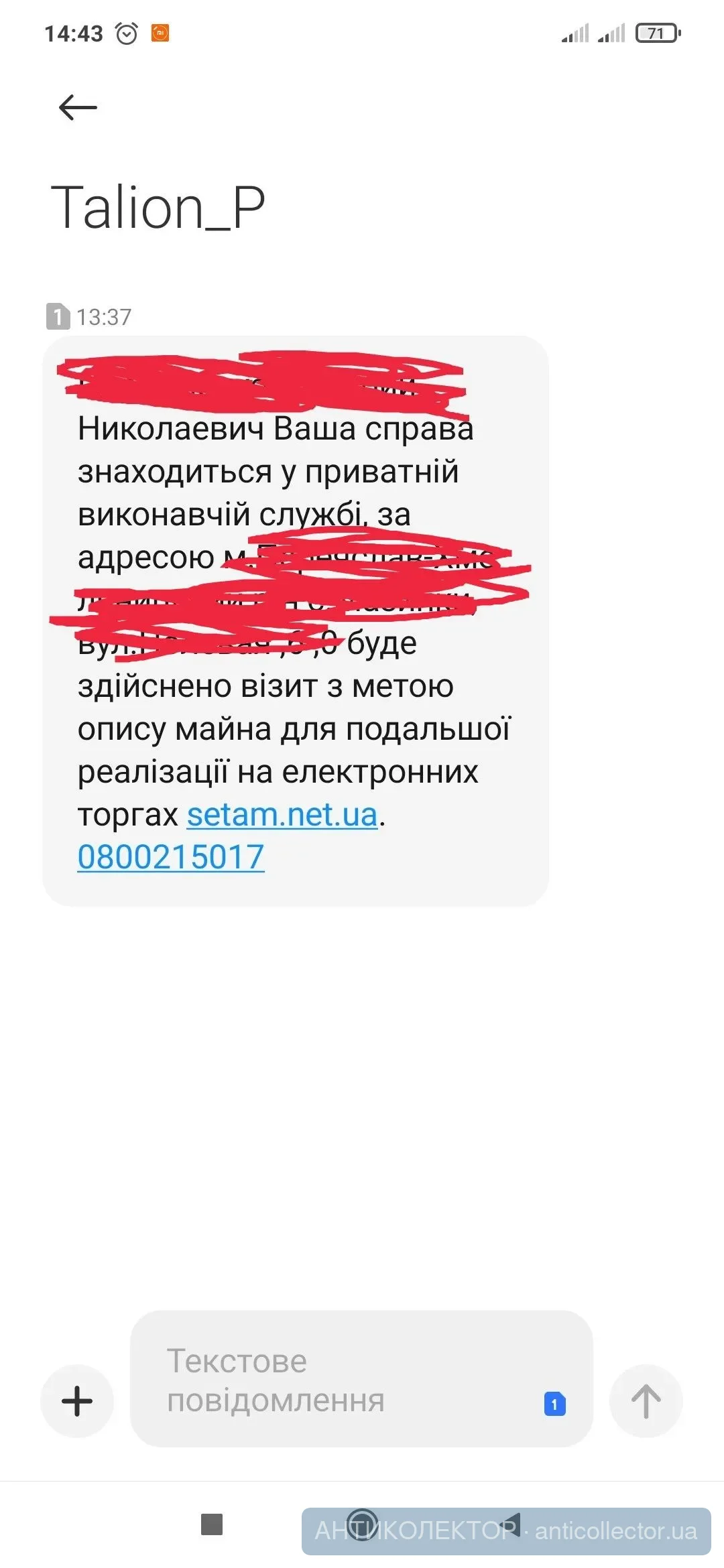The width and height of the screenshot is (724, 1568).
Task: Send the message with the arrow button
Action: tap(646, 1401)
